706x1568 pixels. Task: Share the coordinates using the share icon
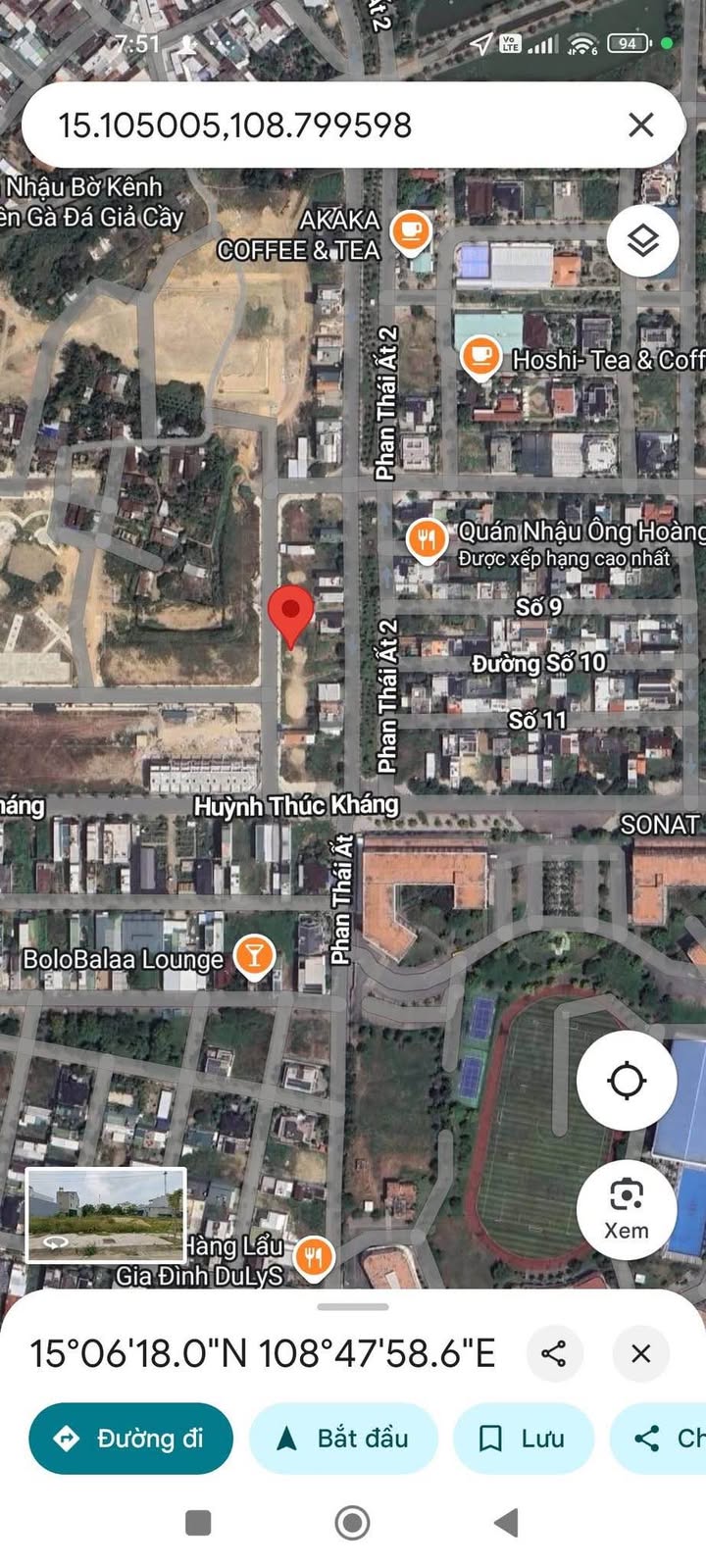[x=554, y=1354]
